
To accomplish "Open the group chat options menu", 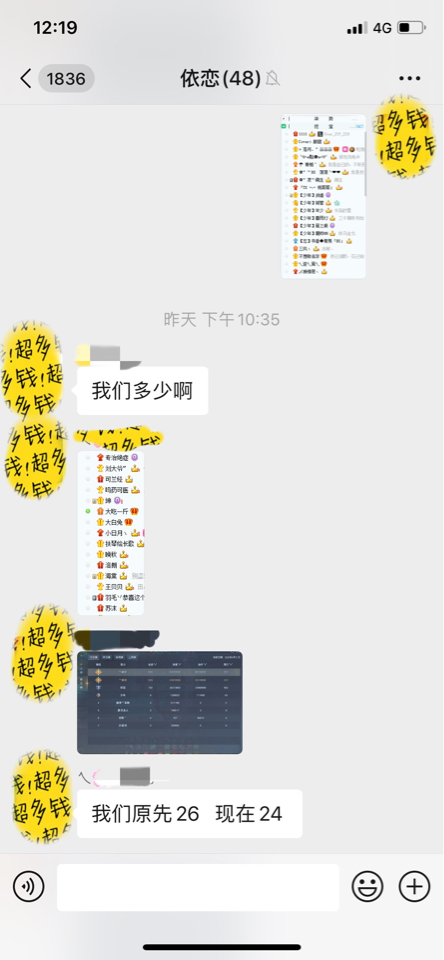I will pos(410,78).
